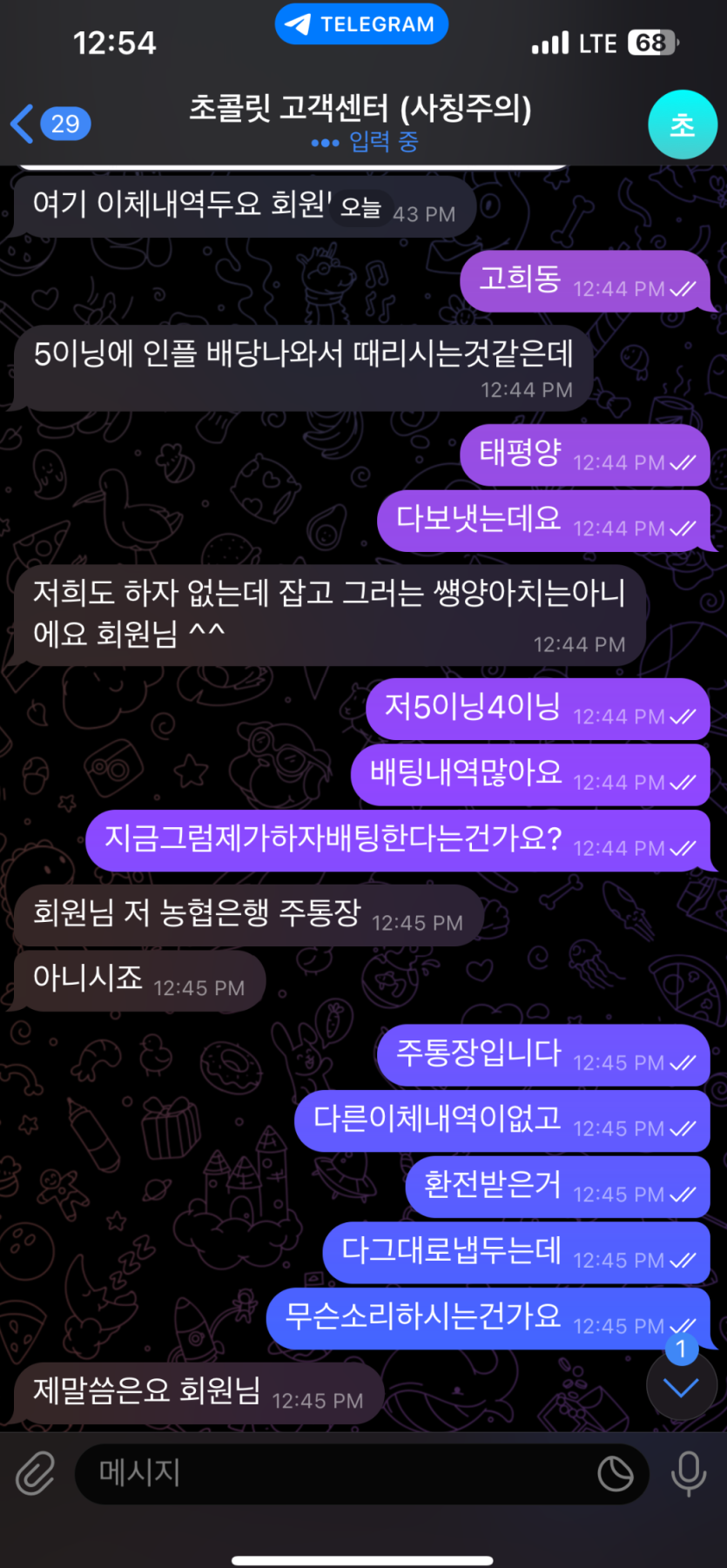
Task: Return to Telegram via the status bar pill
Action: 361,24
